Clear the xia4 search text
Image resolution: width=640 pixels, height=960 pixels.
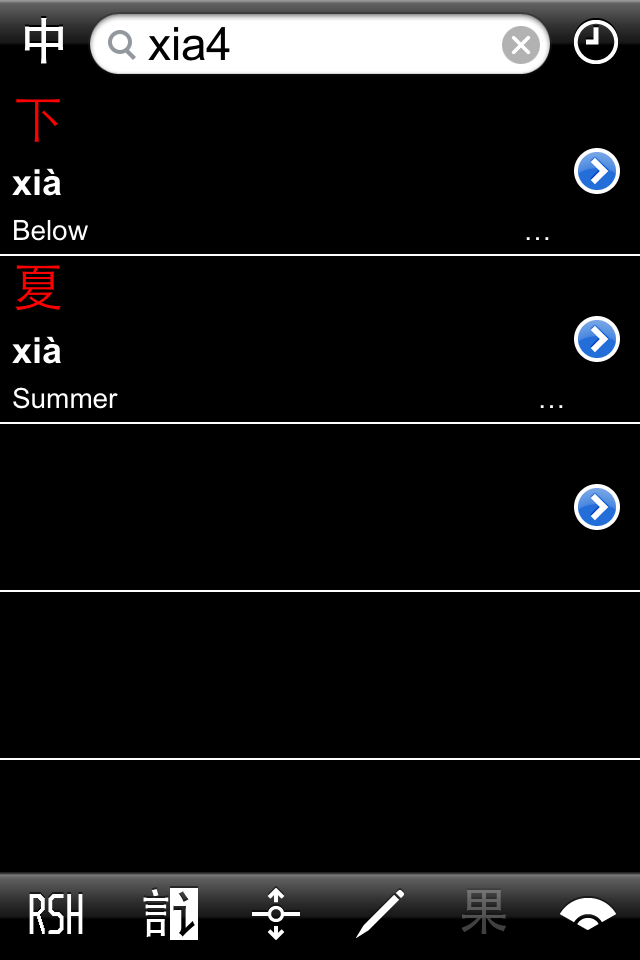(520, 45)
